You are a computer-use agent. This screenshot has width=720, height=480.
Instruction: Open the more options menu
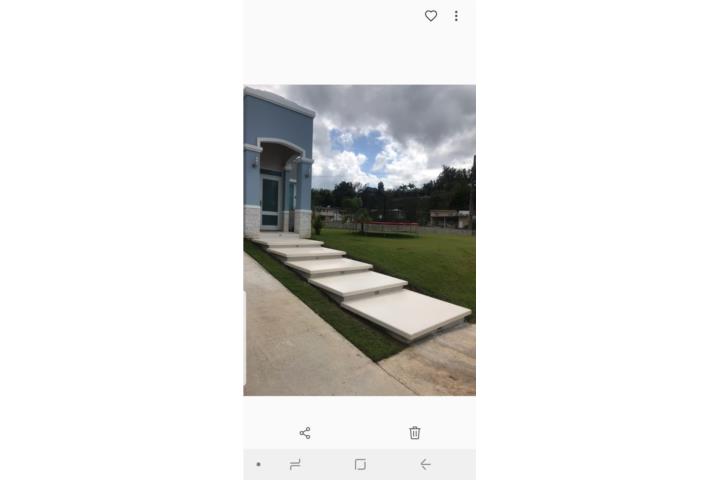click(x=456, y=16)
